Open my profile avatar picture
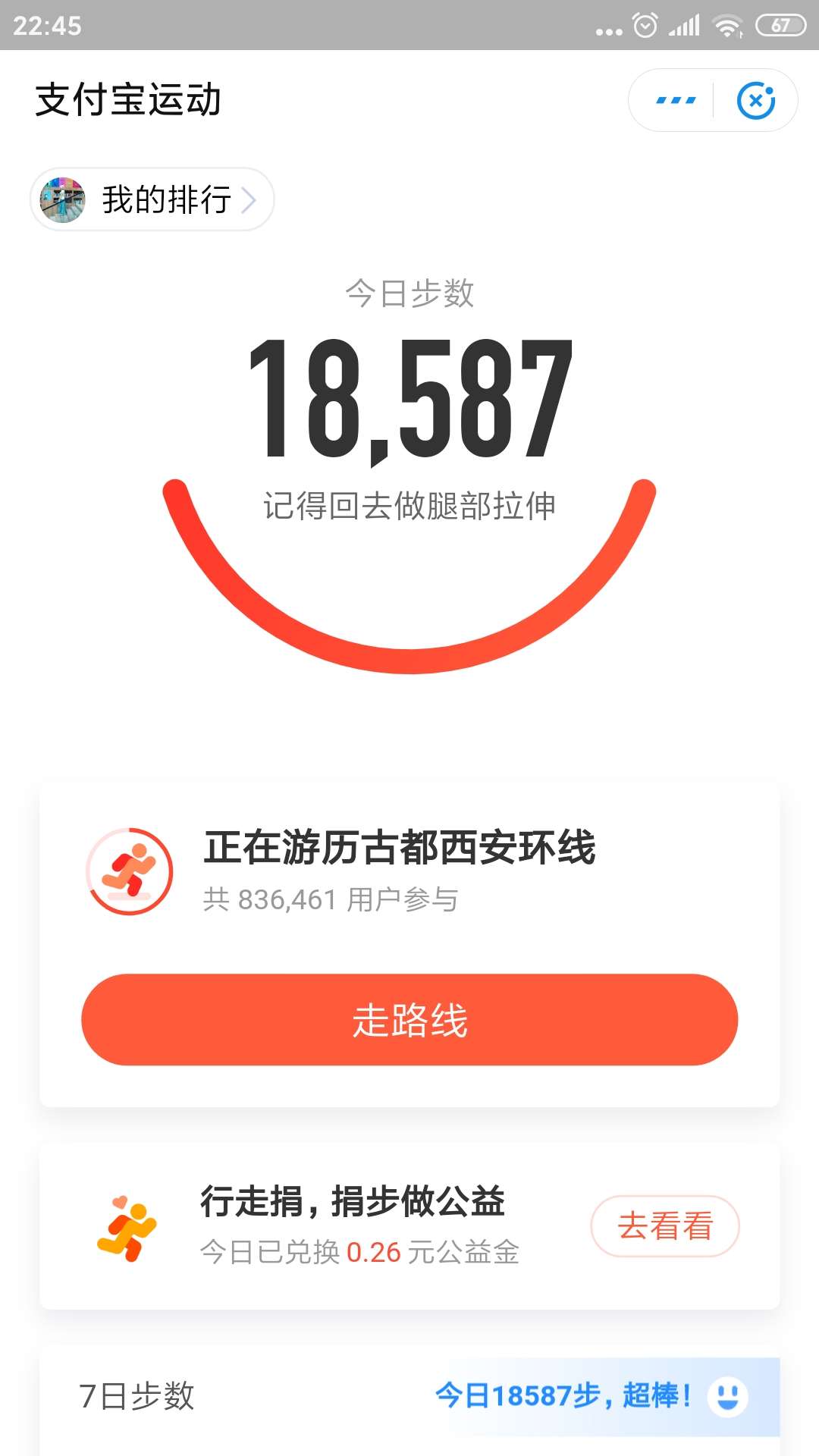The height and width of the screenshot is (1456, 819). click(64, 199)
